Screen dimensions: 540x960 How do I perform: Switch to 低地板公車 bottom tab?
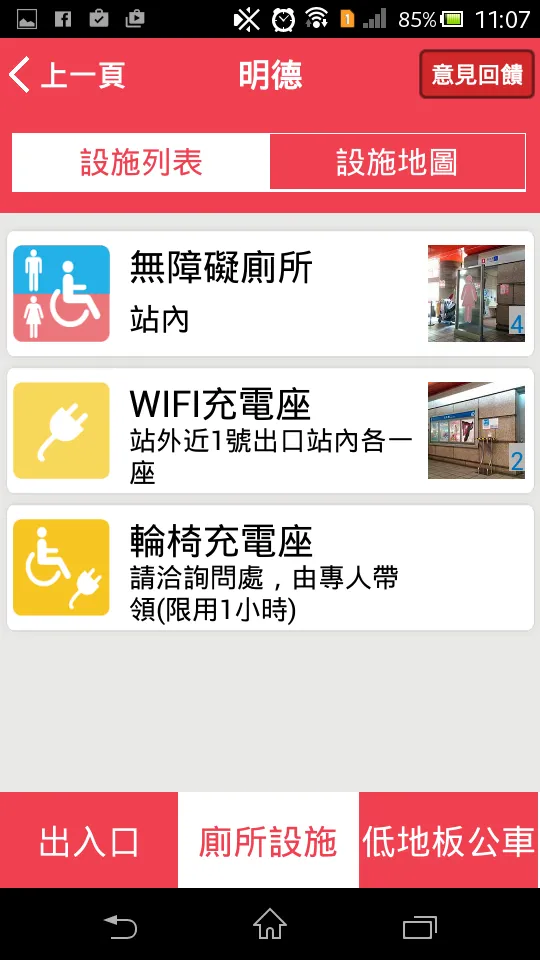tap(449, 840)
